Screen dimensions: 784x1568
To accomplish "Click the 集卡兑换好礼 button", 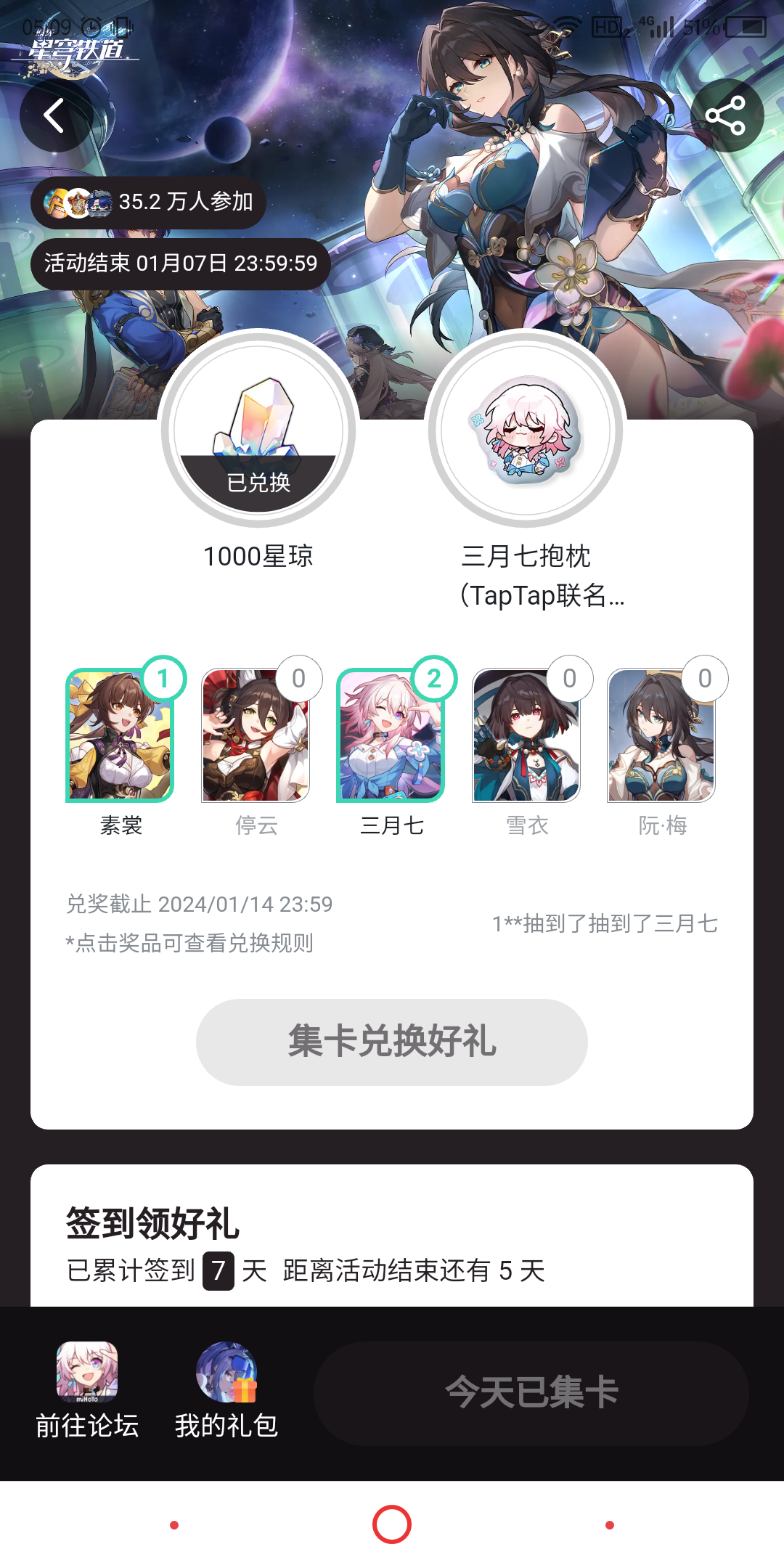I will 392,1042.
